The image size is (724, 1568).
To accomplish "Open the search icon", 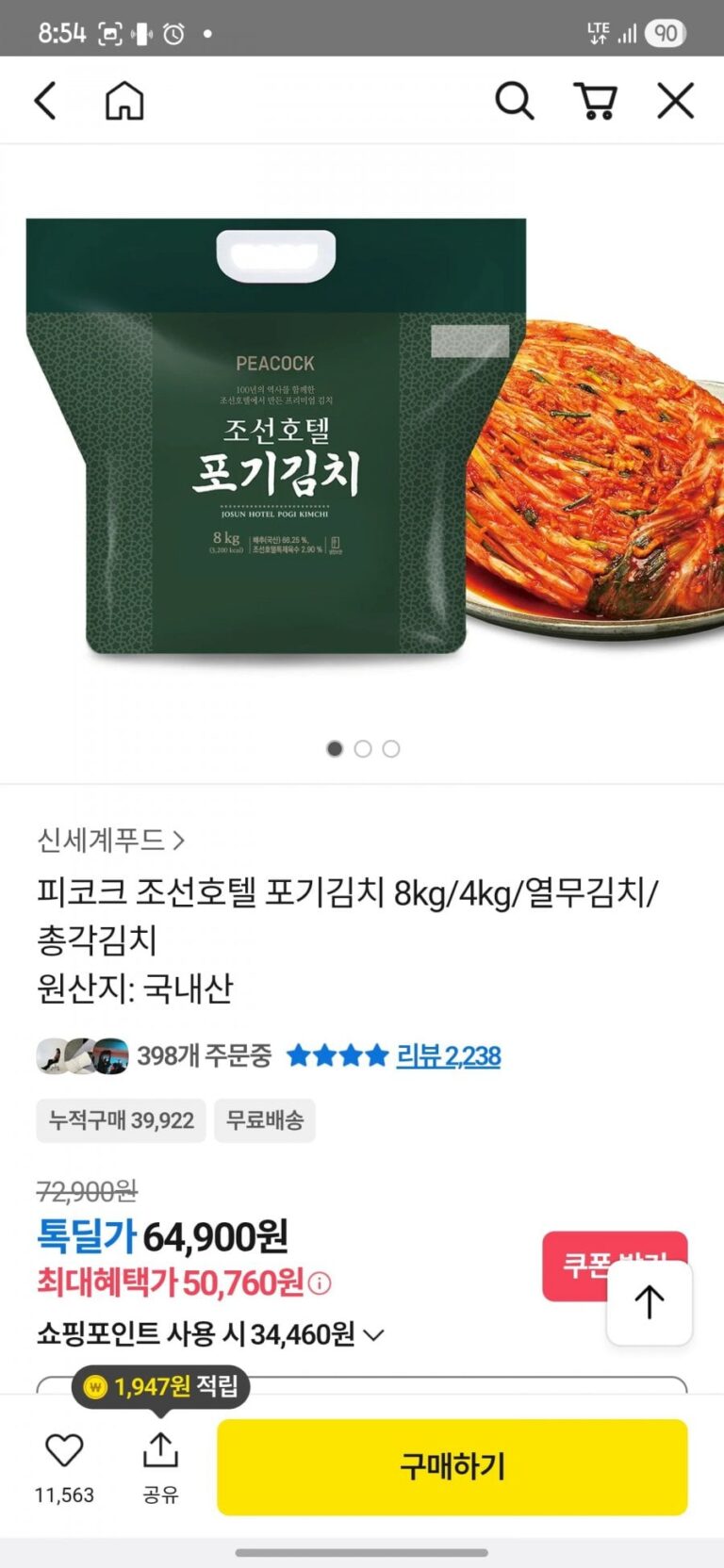I will (515, 101).
